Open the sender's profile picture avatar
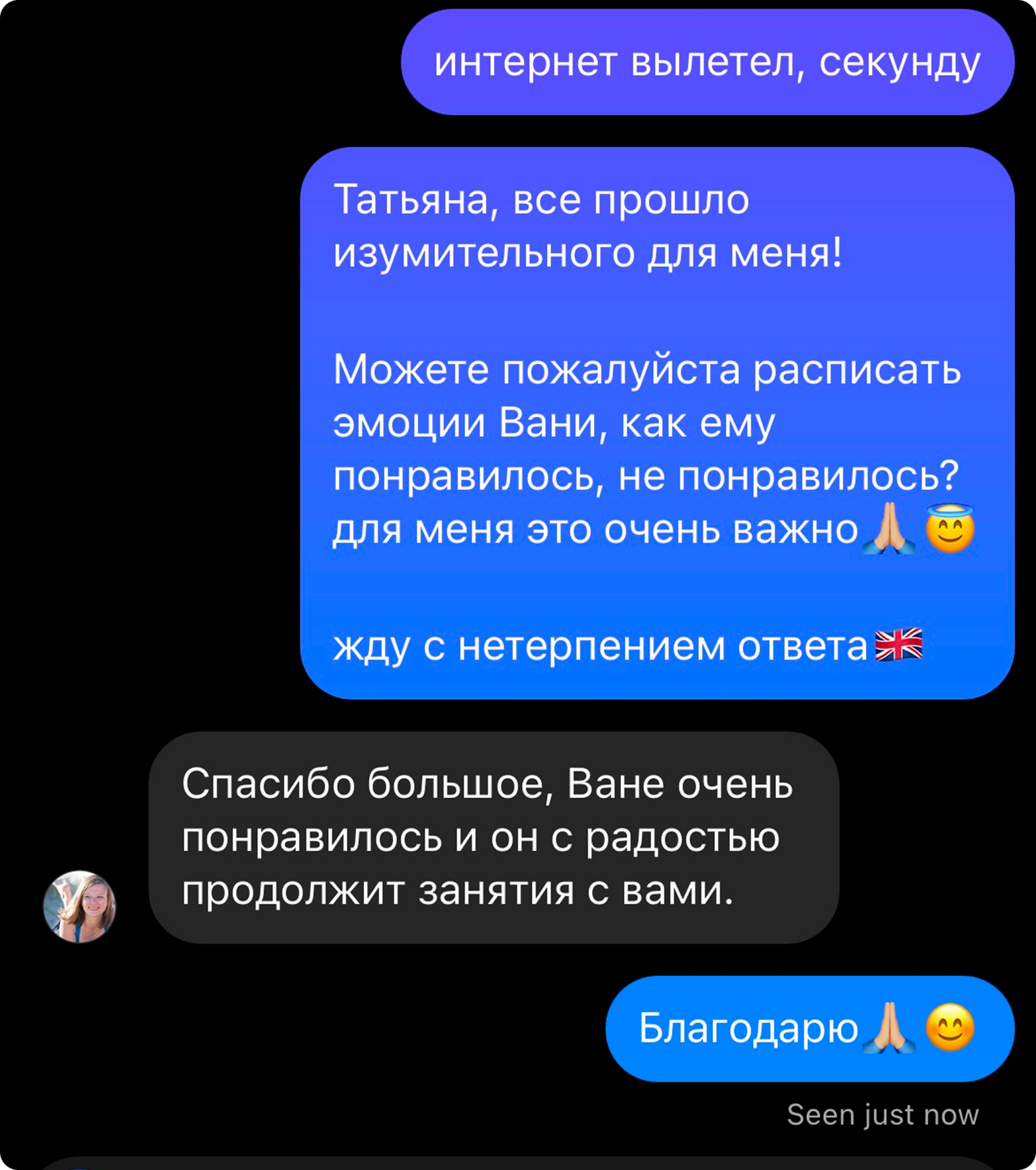Image resolution: width=1036 pixels, height=1170 pixels. coord(80,906)
